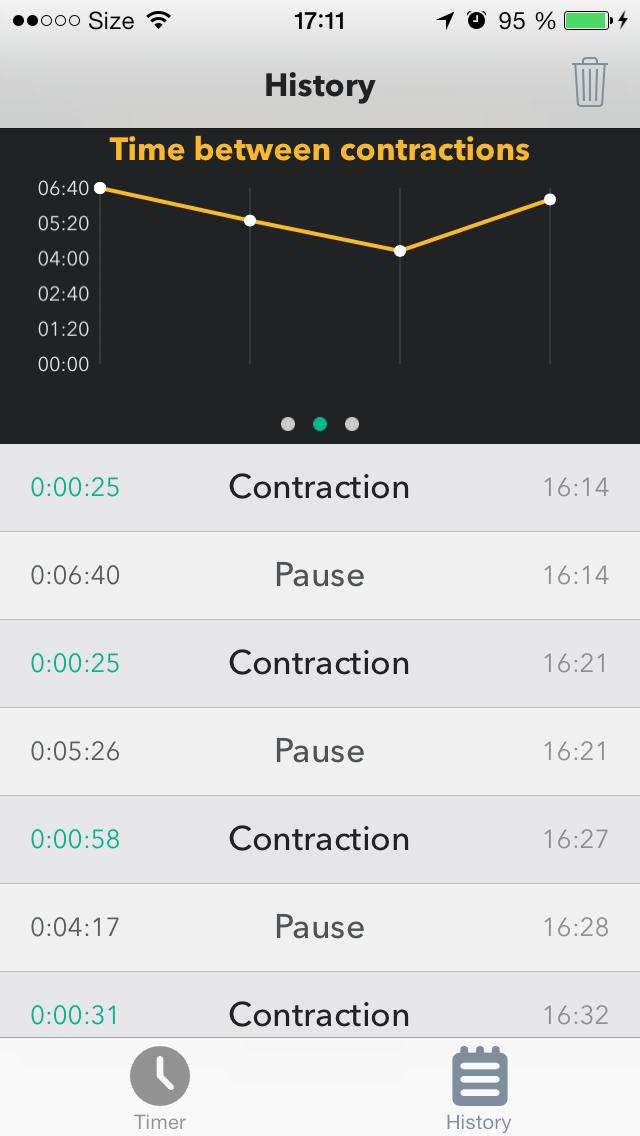Open the 16:14 Contraction entry
The image size is (640, 1136).
(x=320, y=488)
